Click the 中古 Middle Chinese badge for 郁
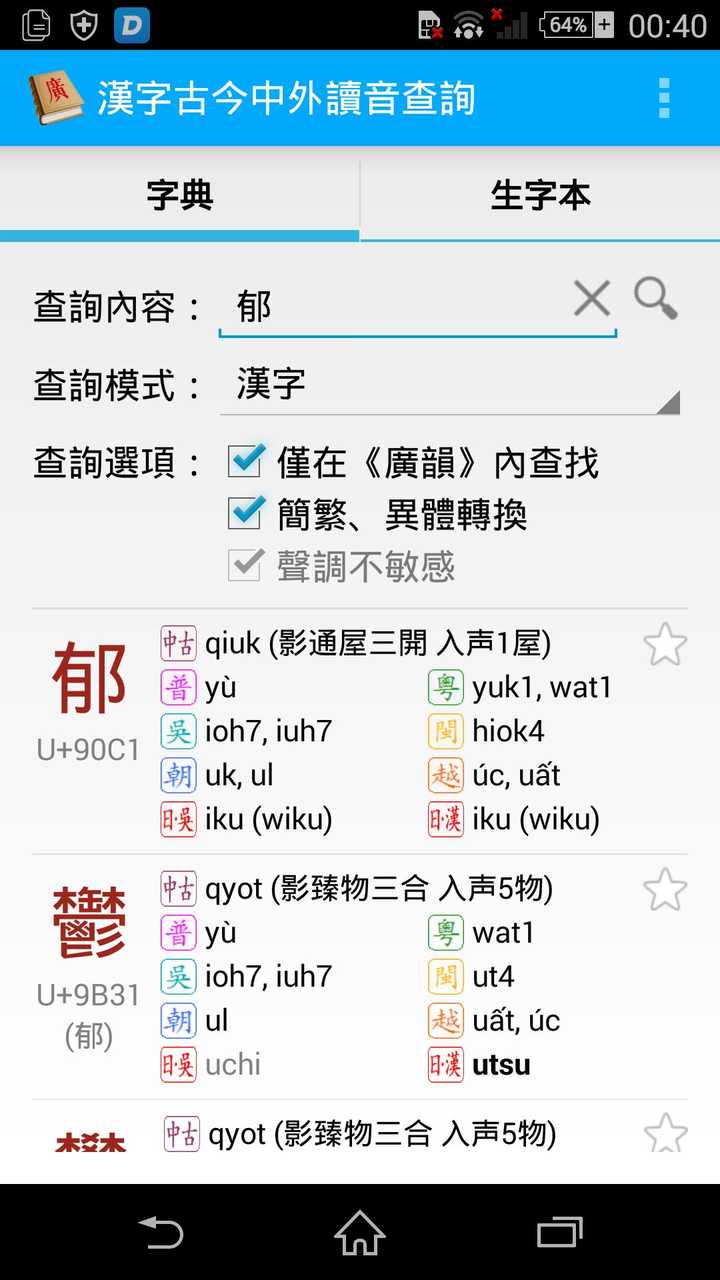This screenshot has height=1280, width=720. [x=177, y=643]
